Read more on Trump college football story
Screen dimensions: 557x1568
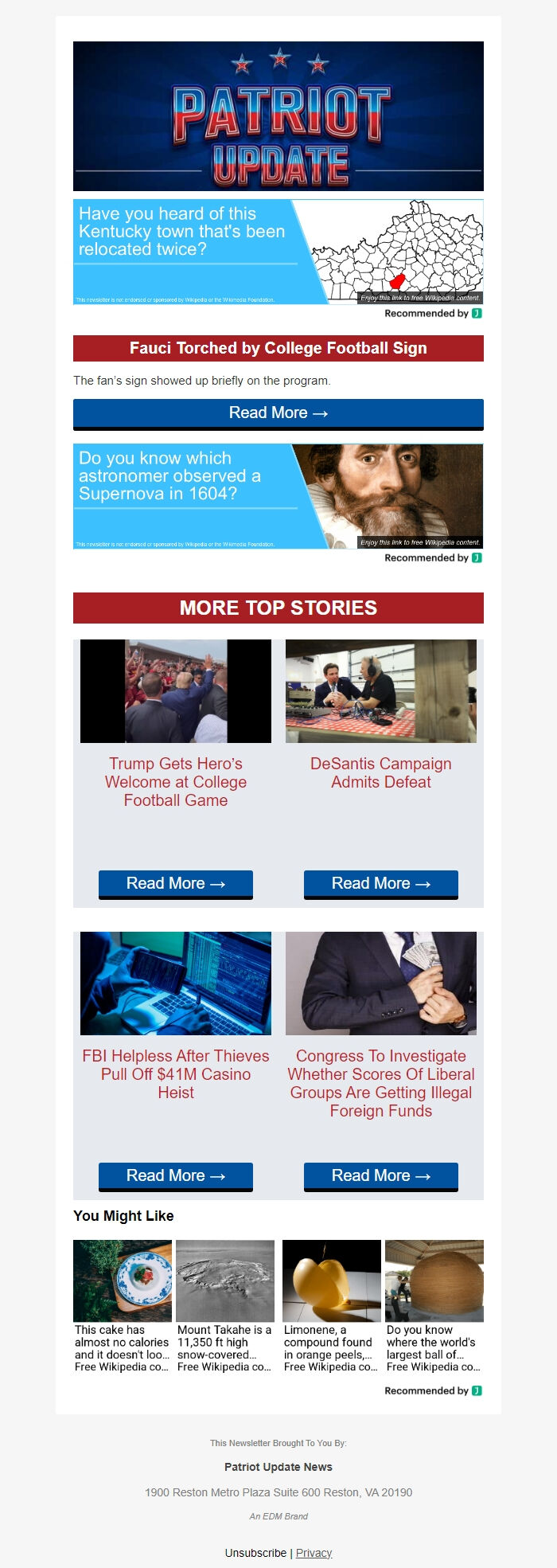(x=176, y=884)
